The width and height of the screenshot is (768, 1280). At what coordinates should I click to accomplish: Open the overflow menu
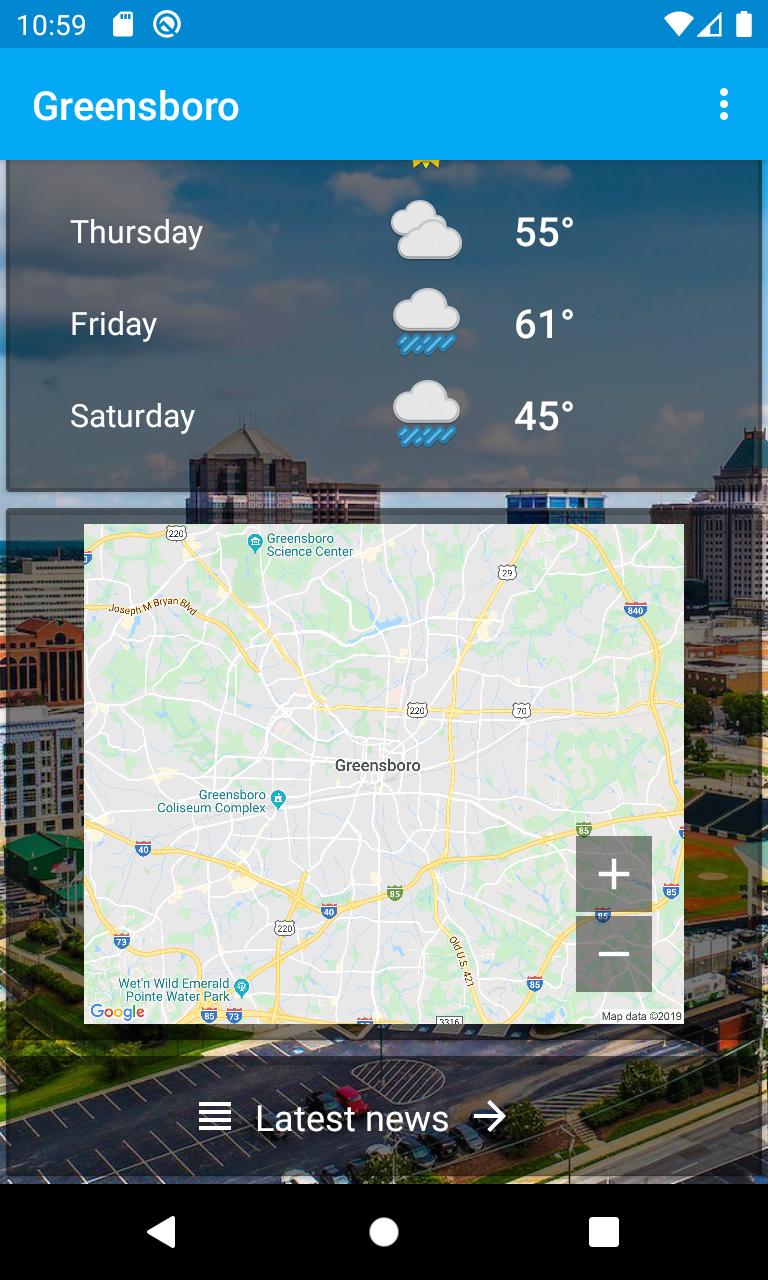723,104
